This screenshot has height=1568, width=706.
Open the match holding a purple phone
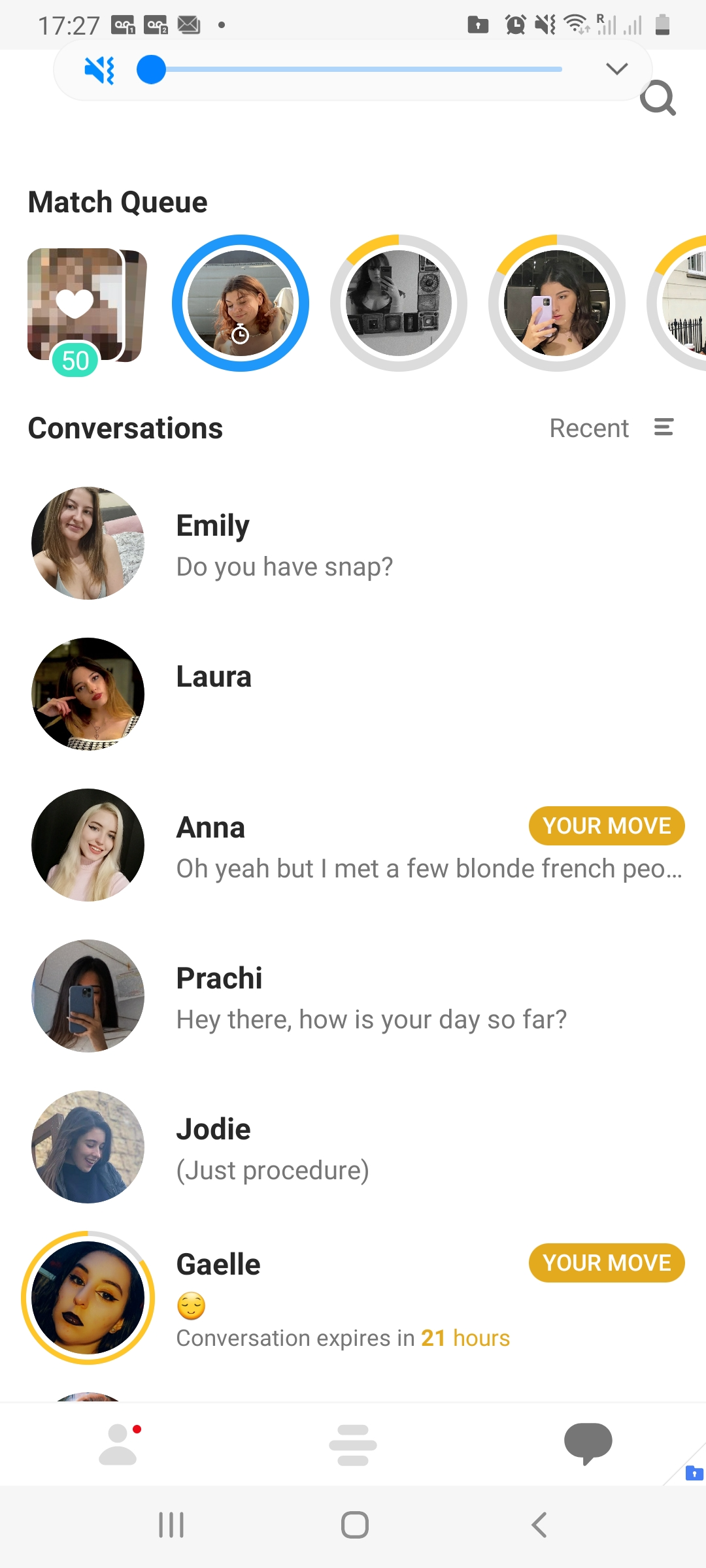tap(557, 303)
